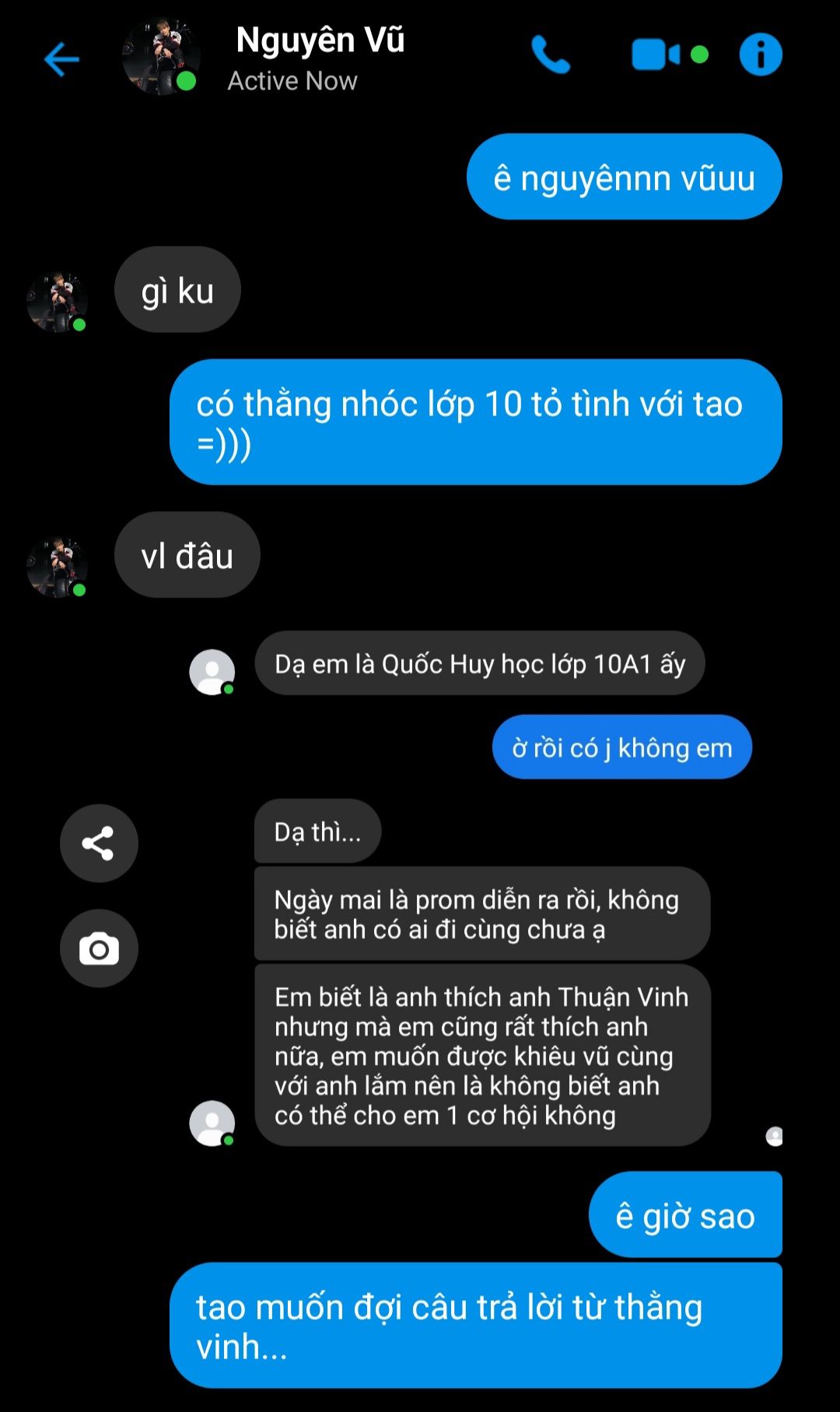Start a voice call with Nguyên Vũ
Viewport: 840px width, 1412px height.
coord(551,55)
